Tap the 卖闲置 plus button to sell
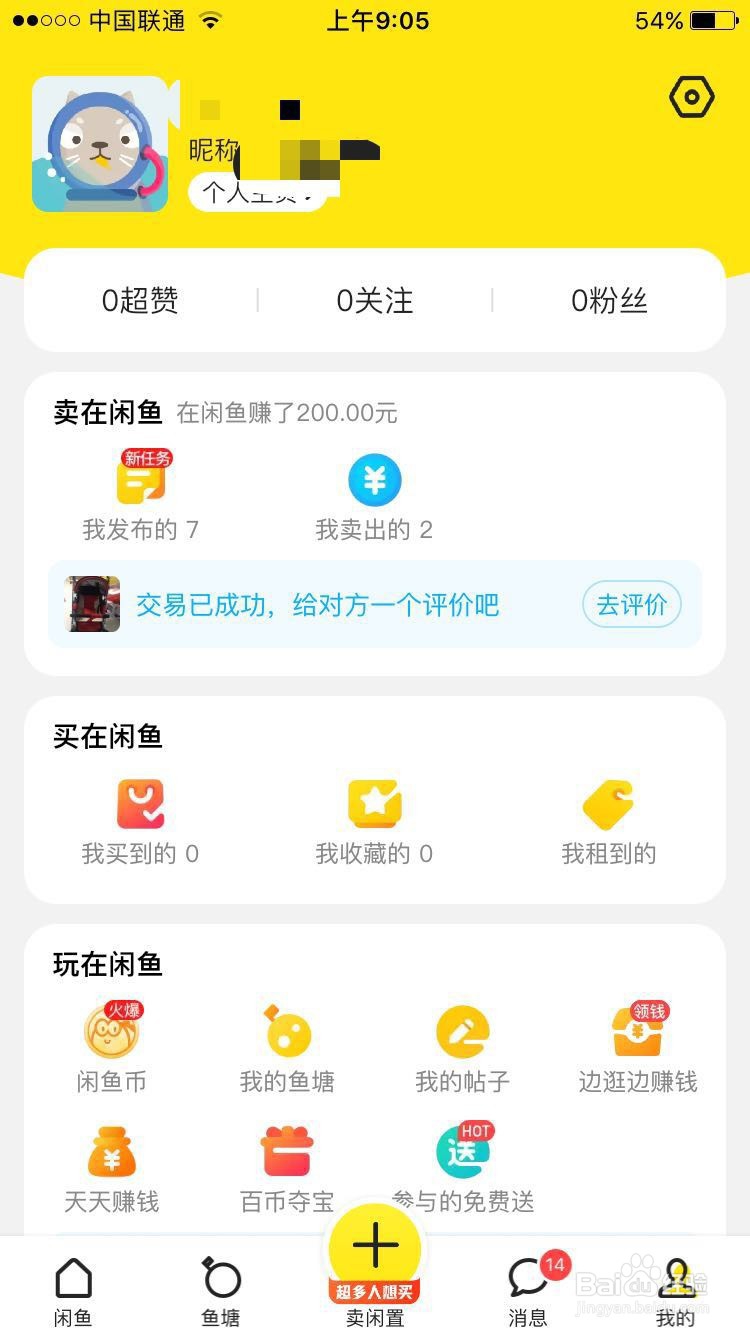 374,1245
